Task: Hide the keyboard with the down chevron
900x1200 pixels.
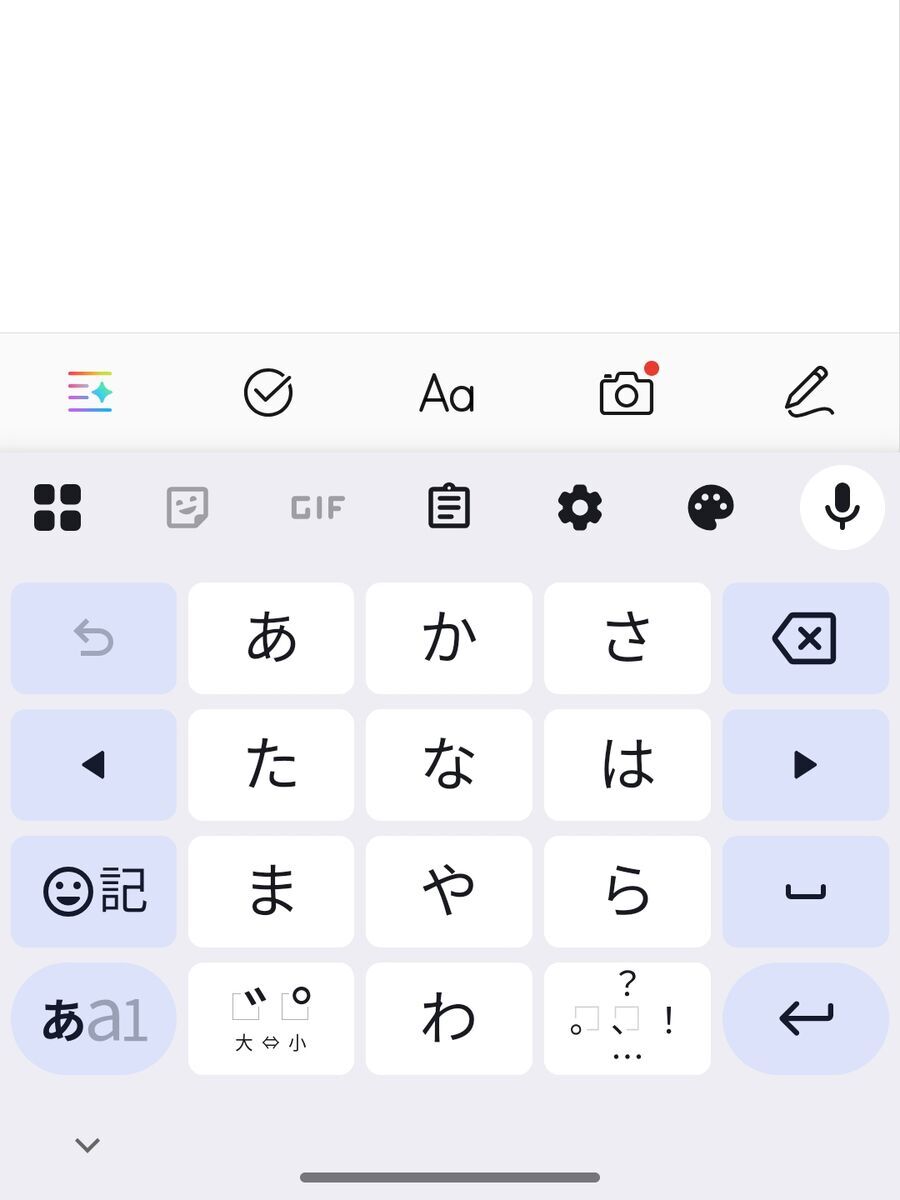Action: pos(88,1145)
